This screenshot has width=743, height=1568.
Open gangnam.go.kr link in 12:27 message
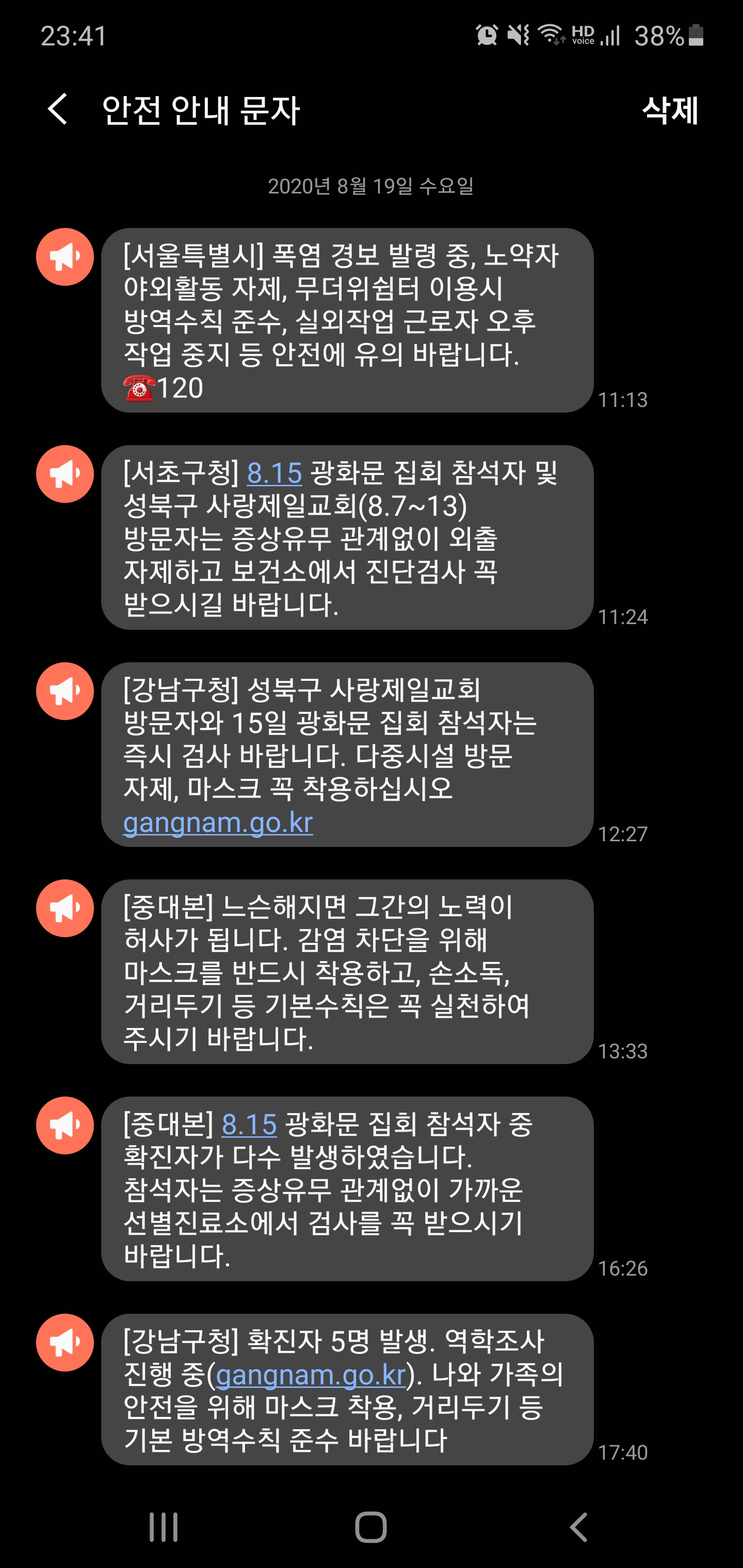coord(218,822)
